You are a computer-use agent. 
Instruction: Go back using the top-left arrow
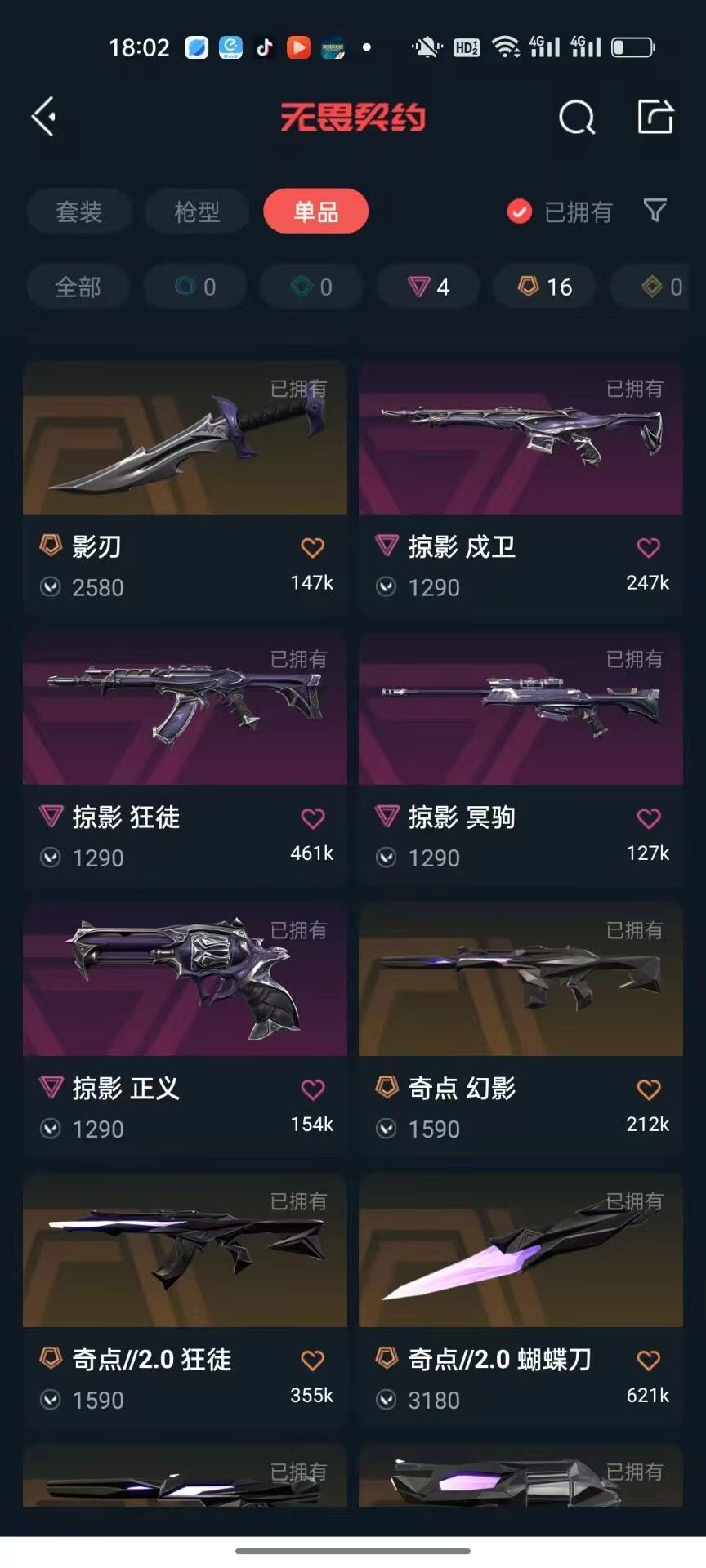(44, 117)
